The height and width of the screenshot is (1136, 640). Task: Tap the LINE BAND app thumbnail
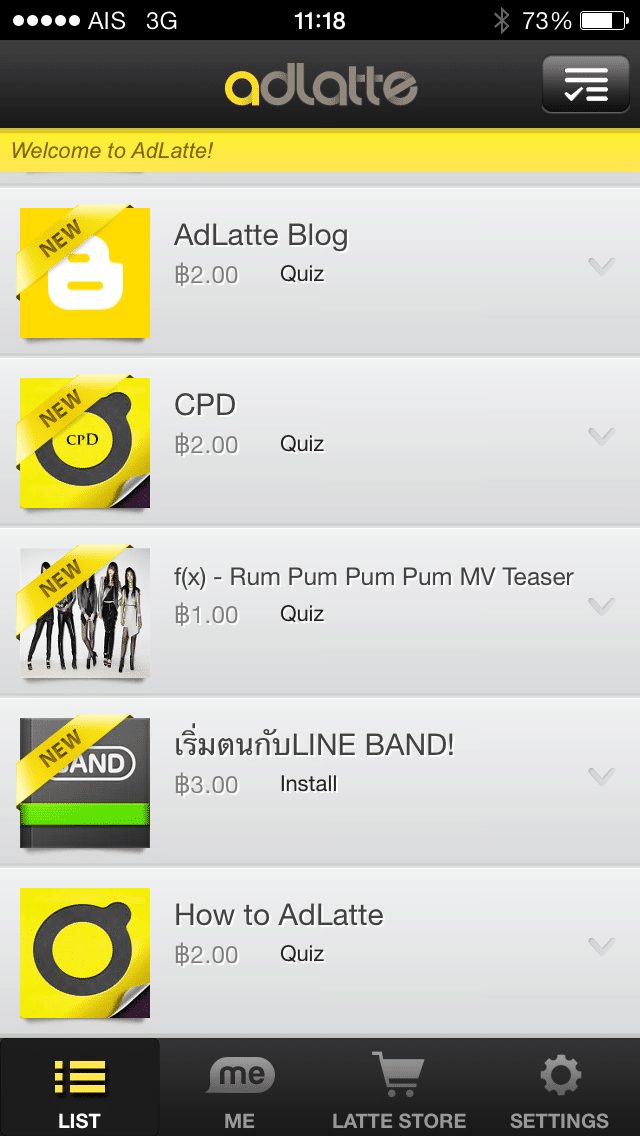point(84,782)
